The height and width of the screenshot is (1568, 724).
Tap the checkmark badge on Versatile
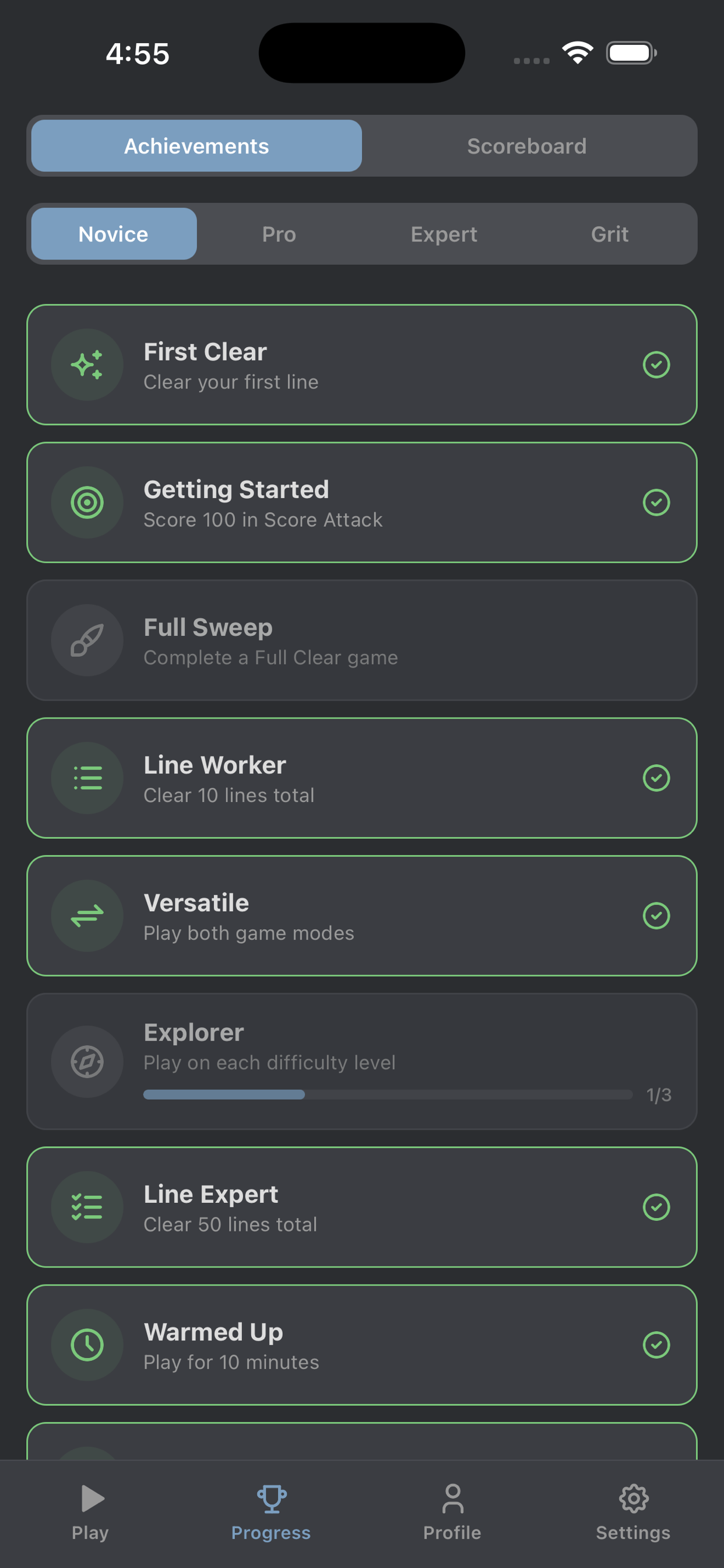pyautogui.click(x=656, y=916)
